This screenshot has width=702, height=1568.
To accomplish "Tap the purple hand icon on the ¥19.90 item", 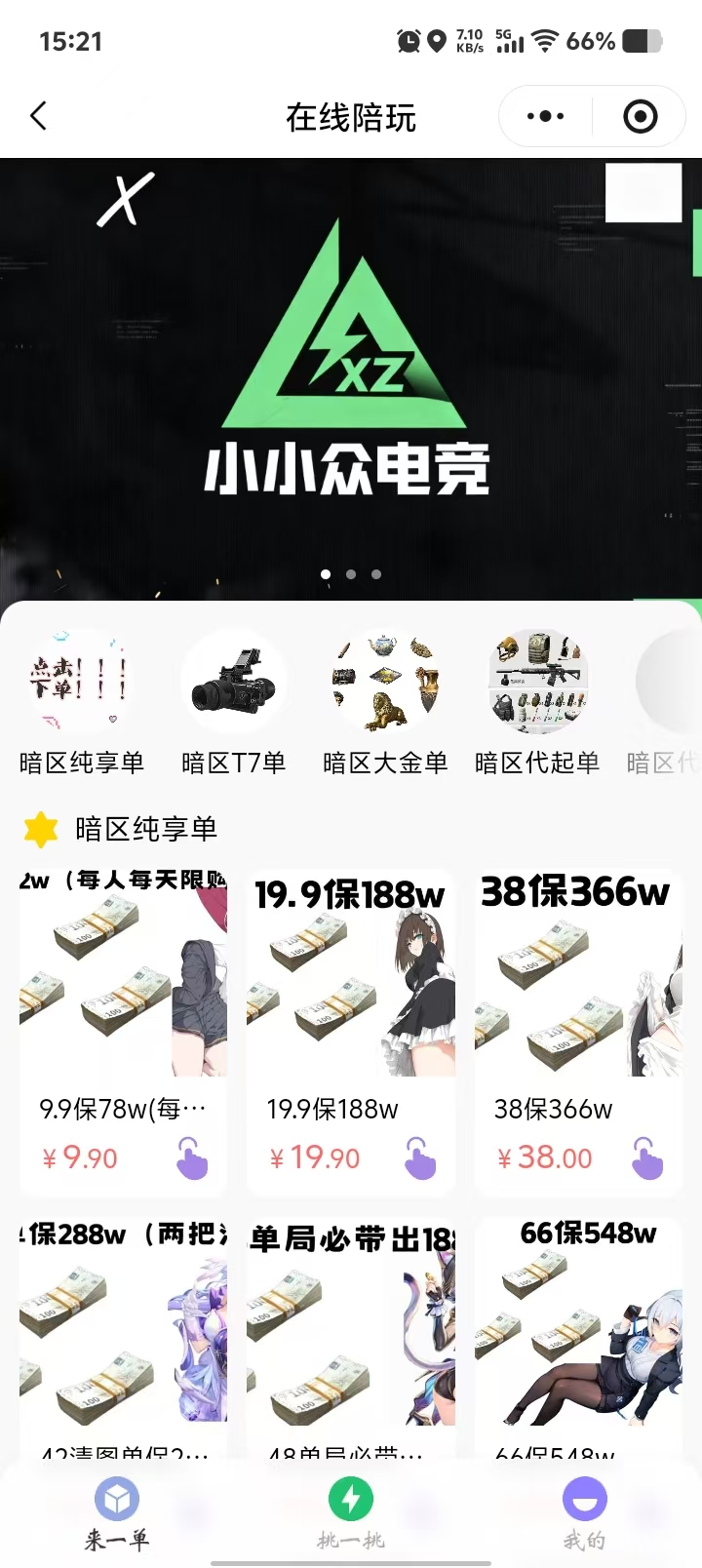I will pos(420,1157).
